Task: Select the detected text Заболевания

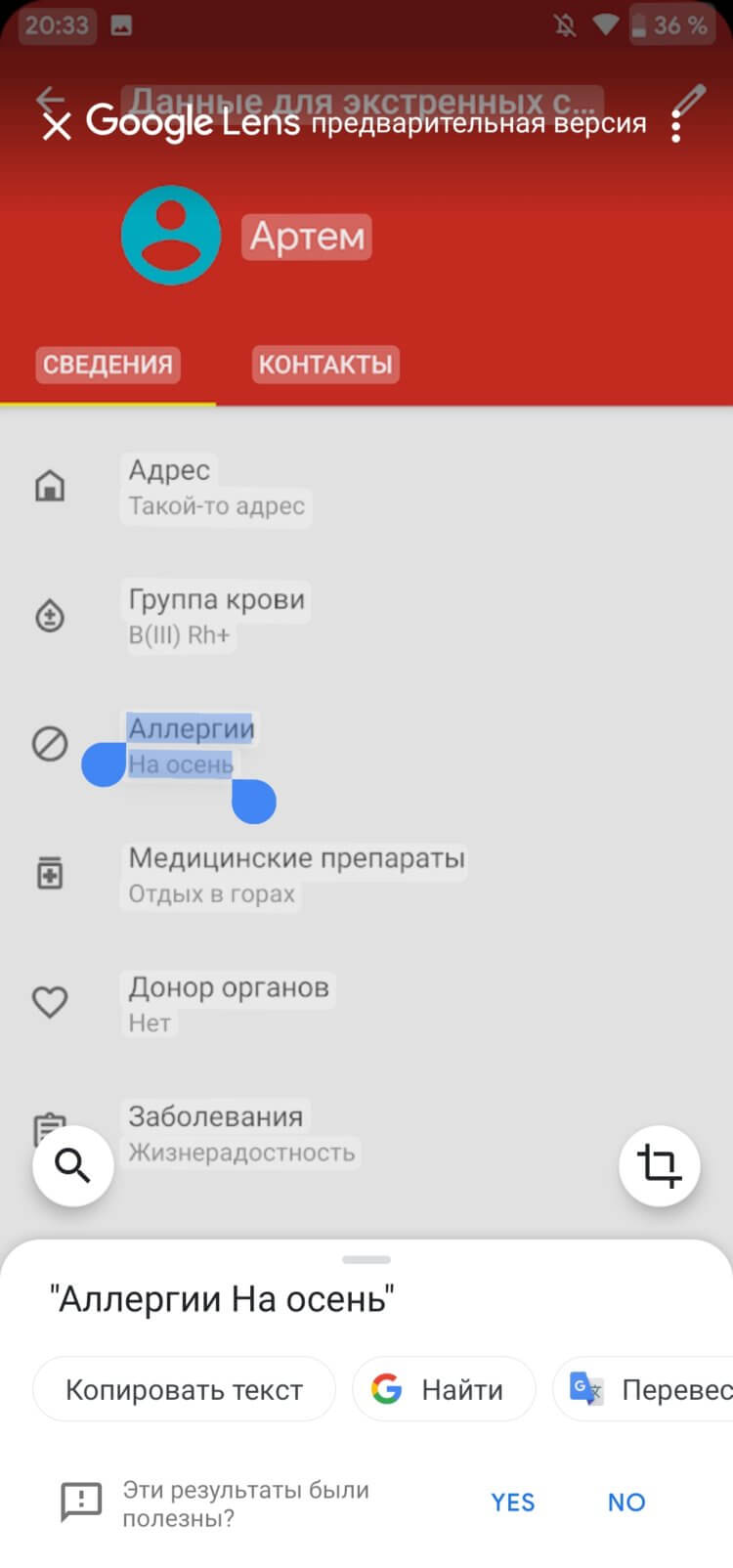Action: (x=216, y=1116)
